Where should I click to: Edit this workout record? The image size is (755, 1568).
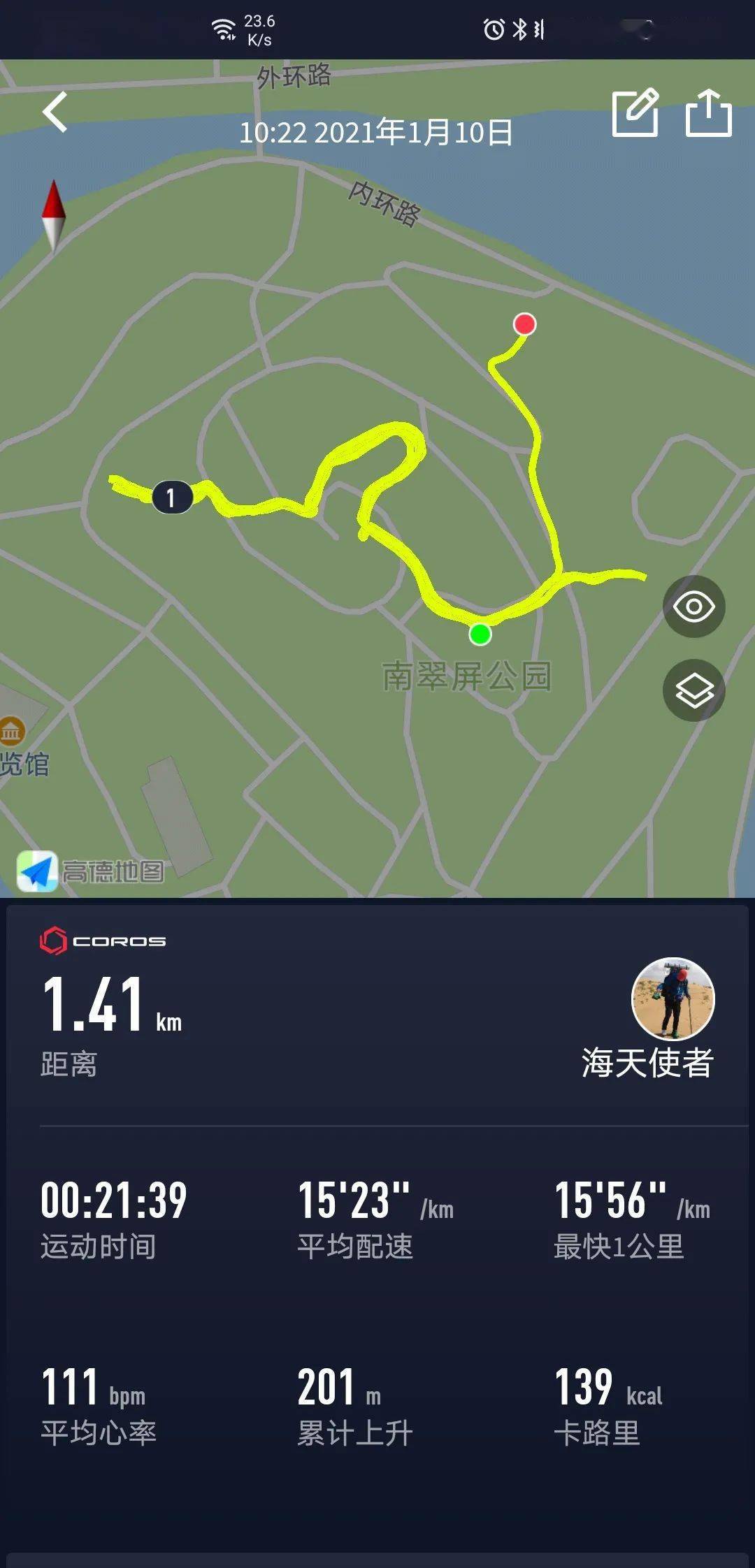coord(635,112)
